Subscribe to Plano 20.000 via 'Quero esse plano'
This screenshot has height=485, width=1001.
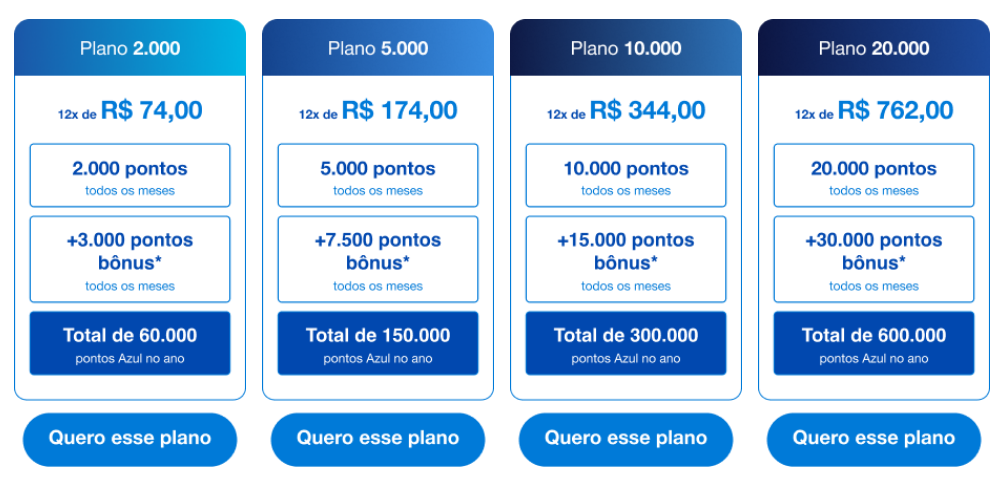coord(874,439)
